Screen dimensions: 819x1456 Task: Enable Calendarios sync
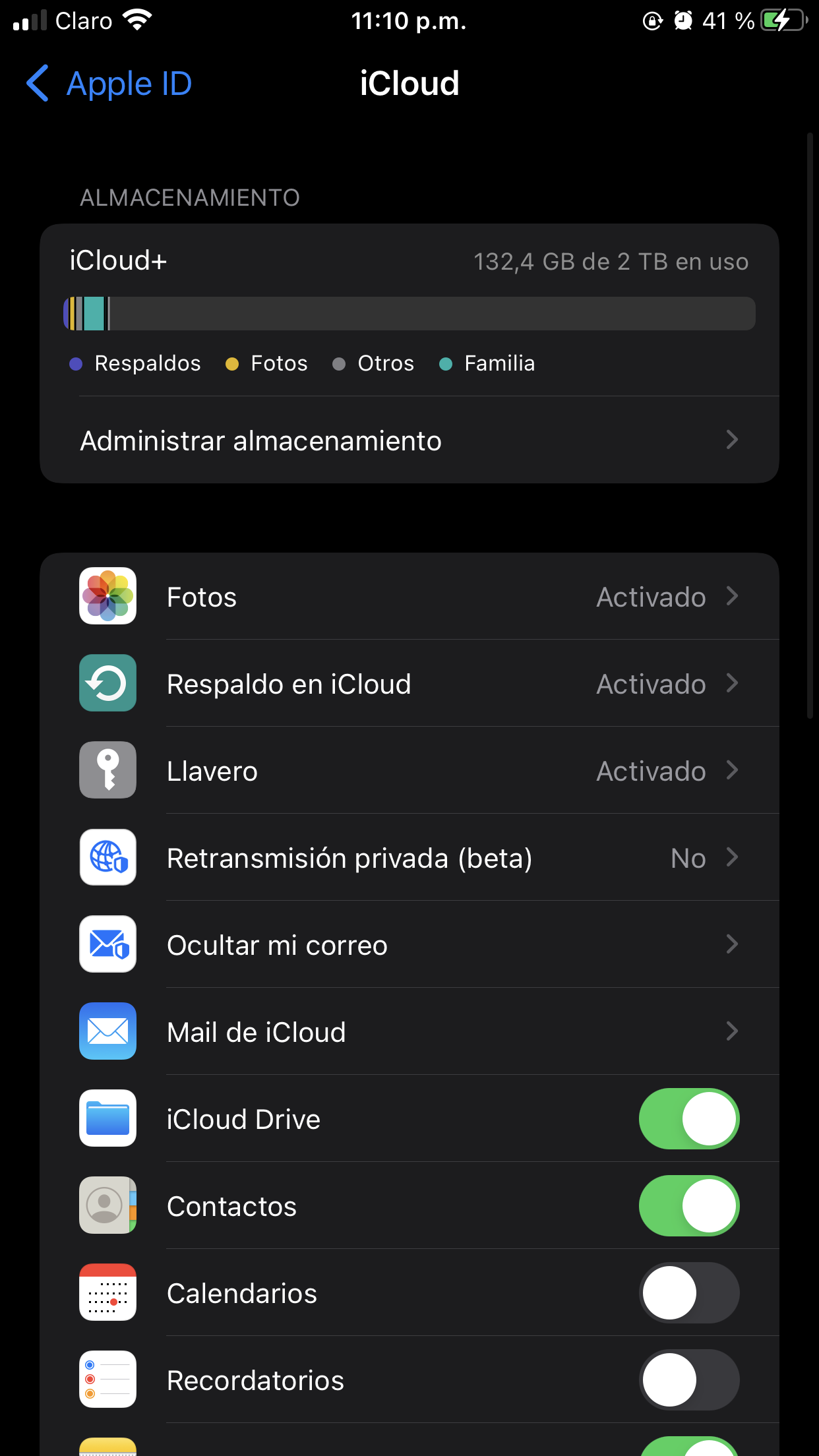pos(688,1293)
